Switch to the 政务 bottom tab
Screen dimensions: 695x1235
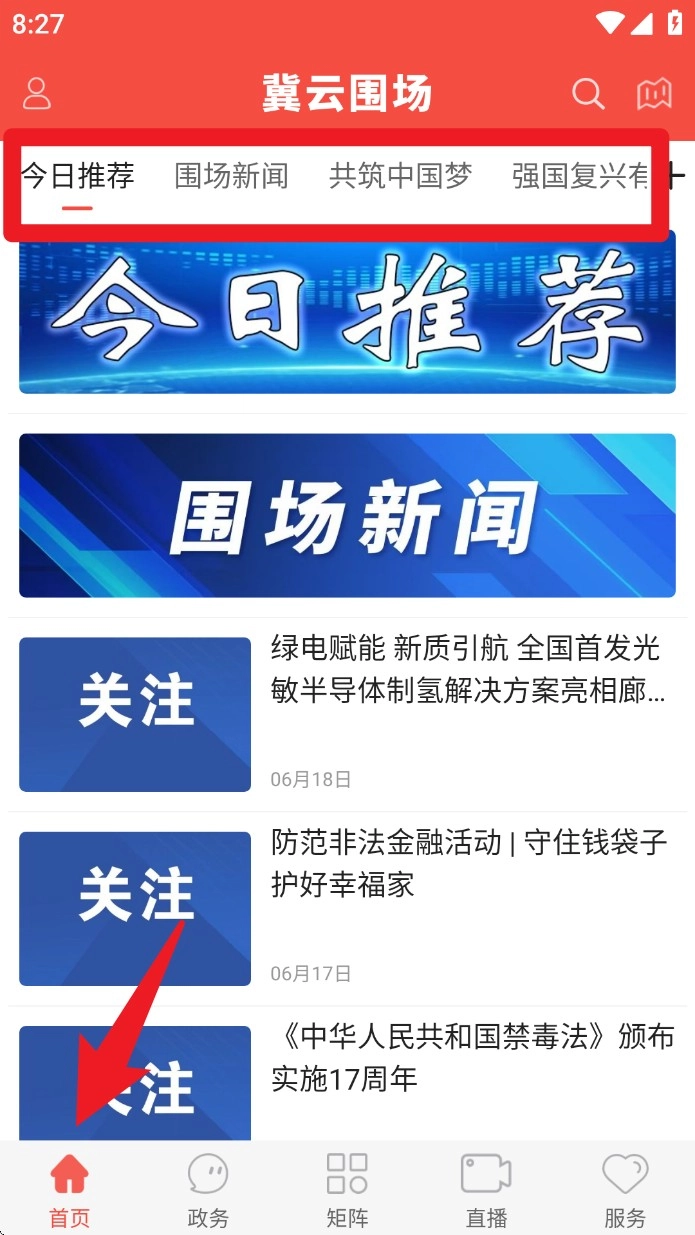208,1189
